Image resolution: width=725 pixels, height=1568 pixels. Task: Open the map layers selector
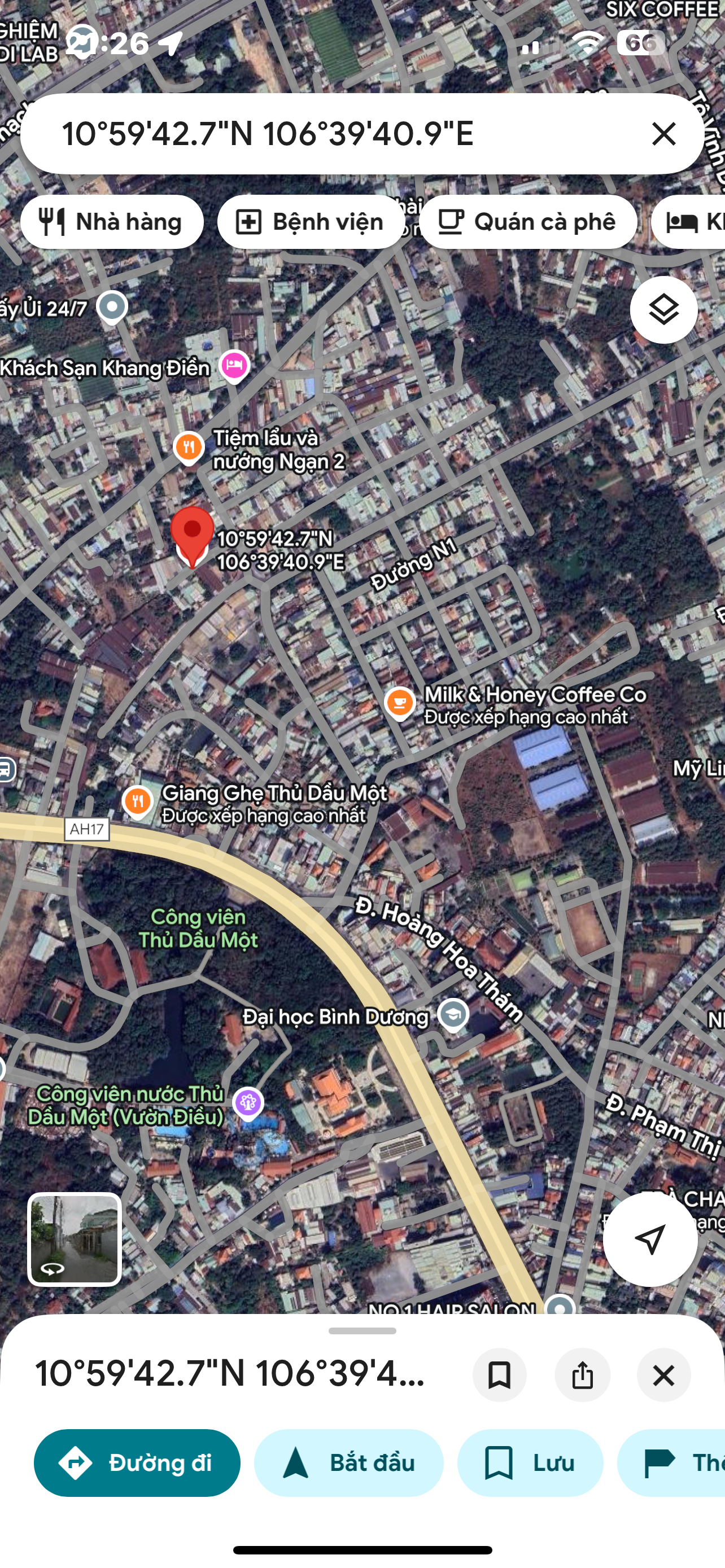click(x=663, y=310)
